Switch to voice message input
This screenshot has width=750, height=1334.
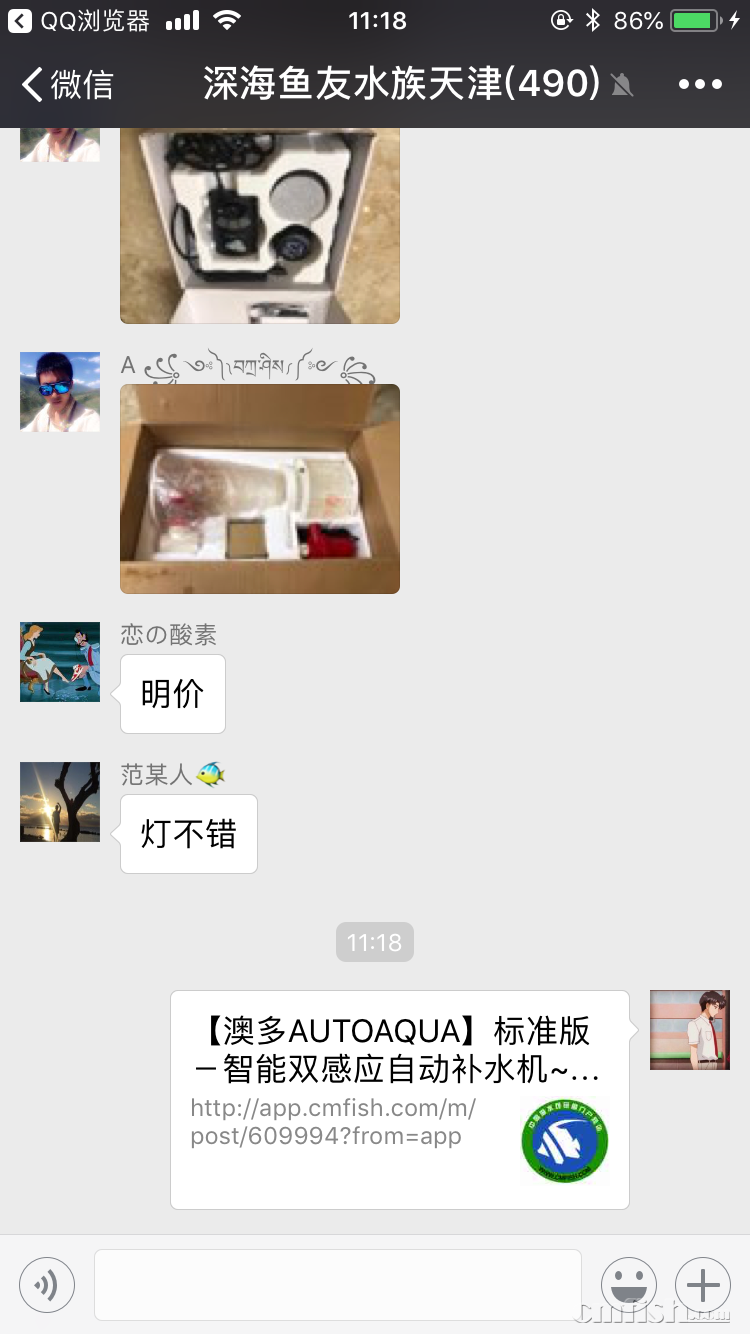click(47, 1284)
